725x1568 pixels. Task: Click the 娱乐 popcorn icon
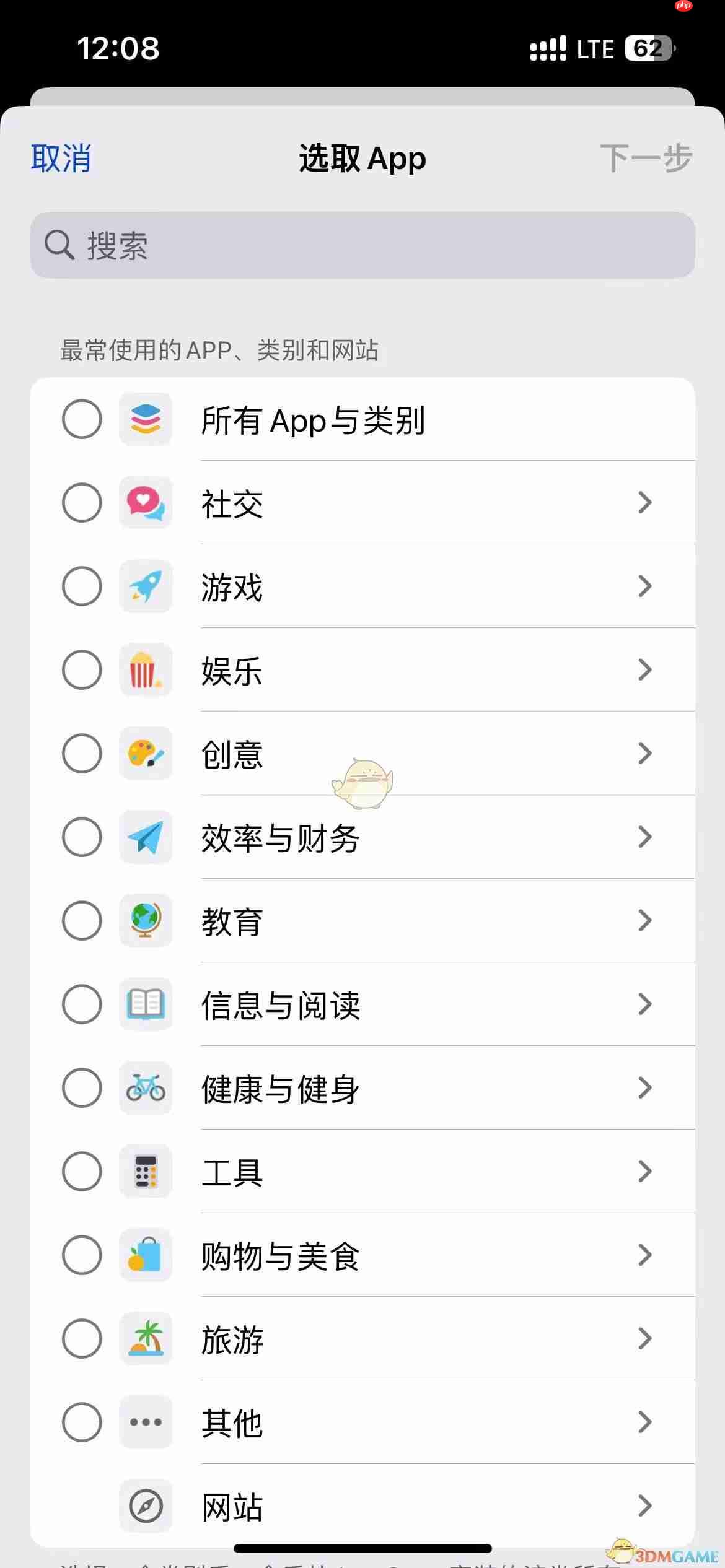pos(145,670)
